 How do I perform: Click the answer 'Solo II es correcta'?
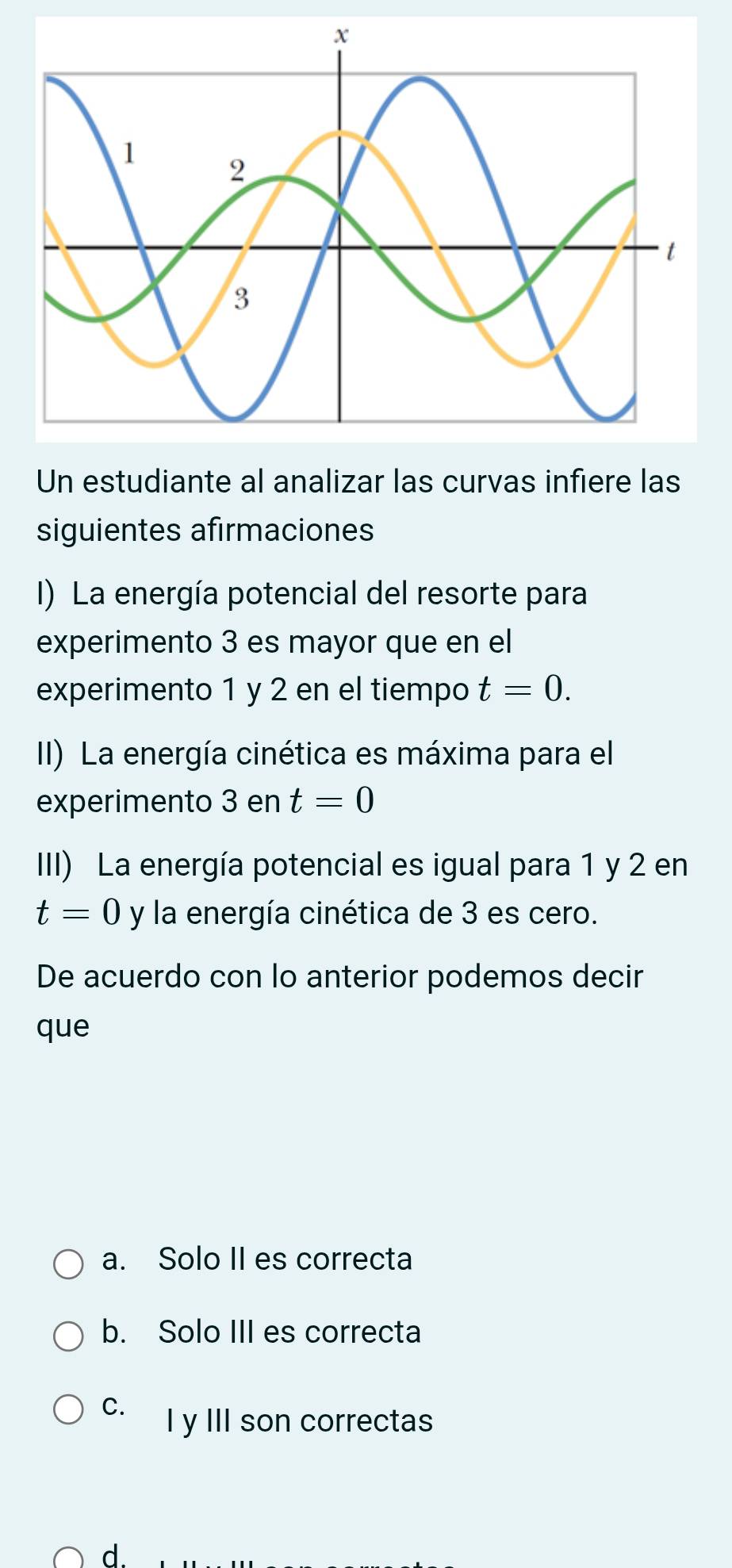284,1259
